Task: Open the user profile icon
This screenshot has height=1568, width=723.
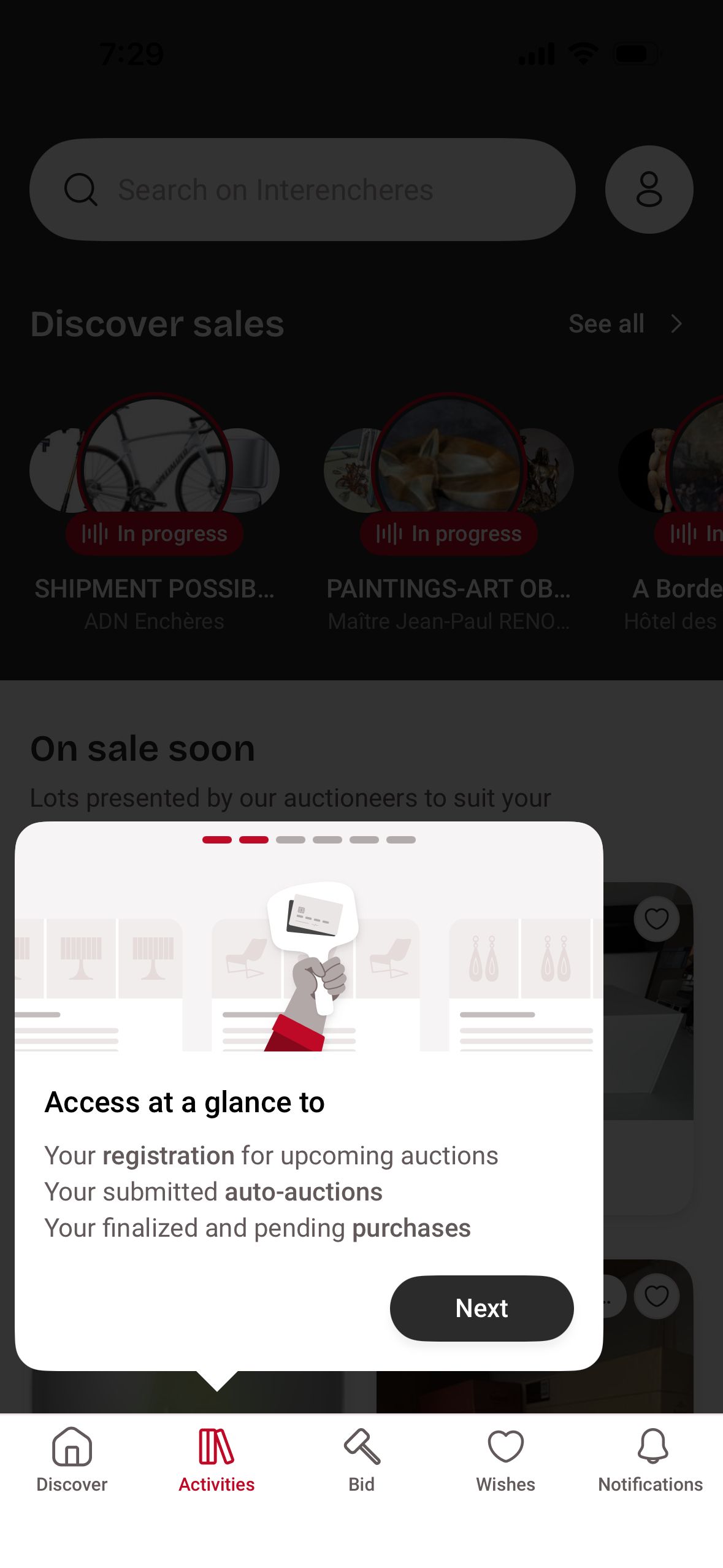Action: pos(649,190)
